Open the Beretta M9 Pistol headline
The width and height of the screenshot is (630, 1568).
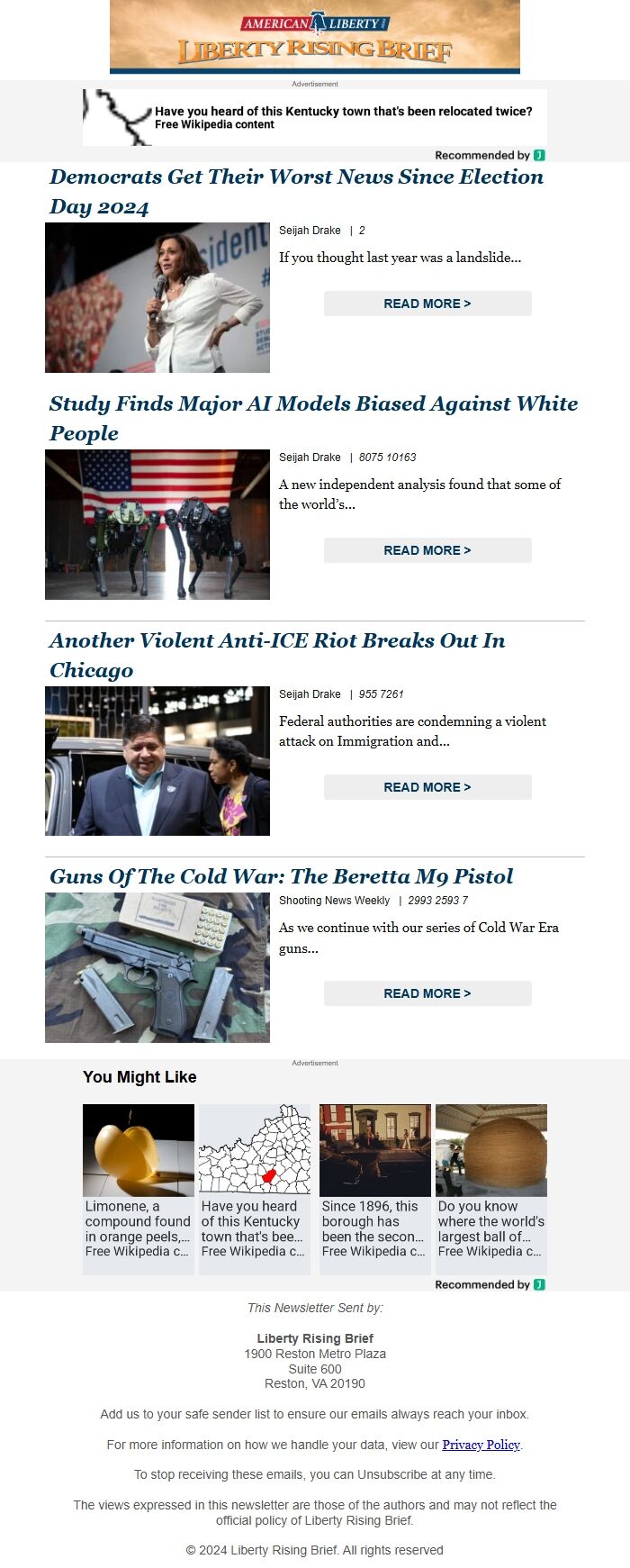281,876
